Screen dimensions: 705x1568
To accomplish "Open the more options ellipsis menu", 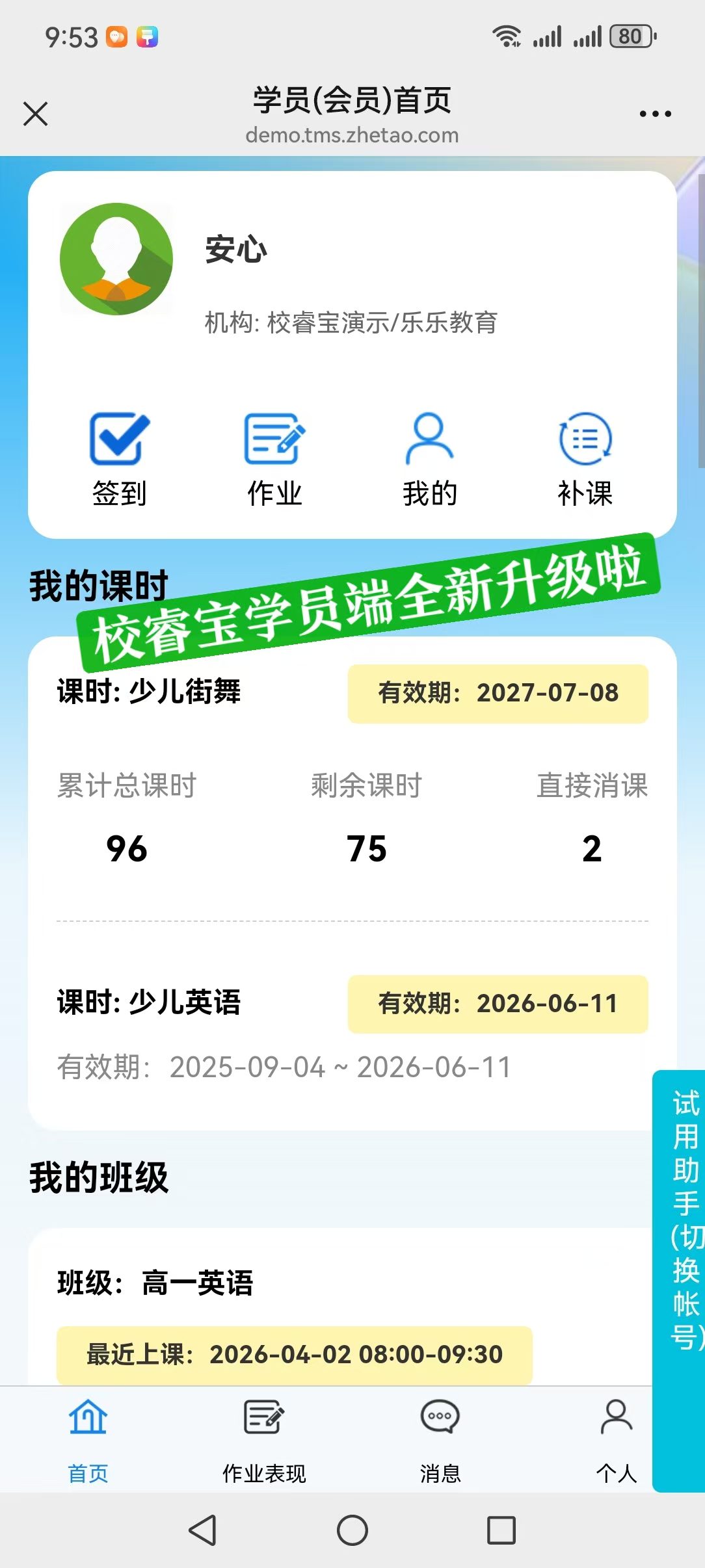I will coord(655,112).
